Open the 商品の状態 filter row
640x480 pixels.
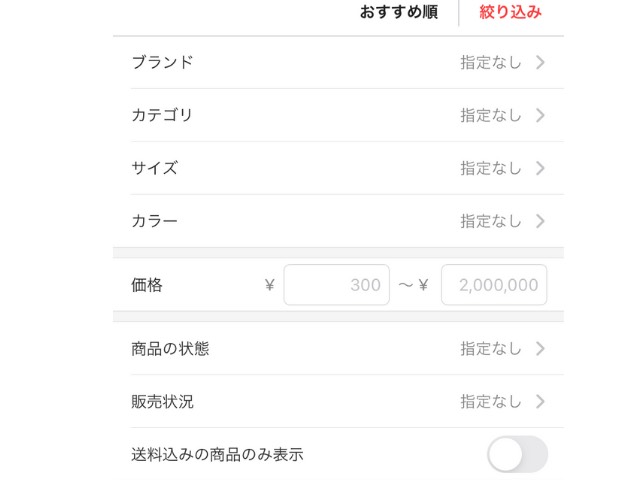tap(338, 349)
